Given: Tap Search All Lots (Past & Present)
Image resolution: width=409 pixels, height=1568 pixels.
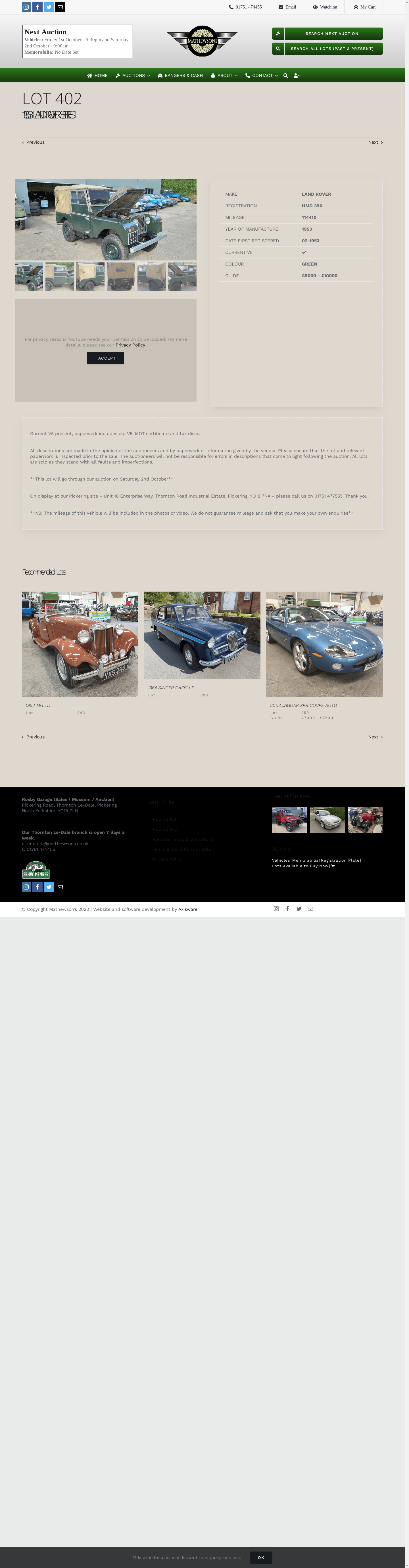Looking at the screenshot, I should coord(327,49).
